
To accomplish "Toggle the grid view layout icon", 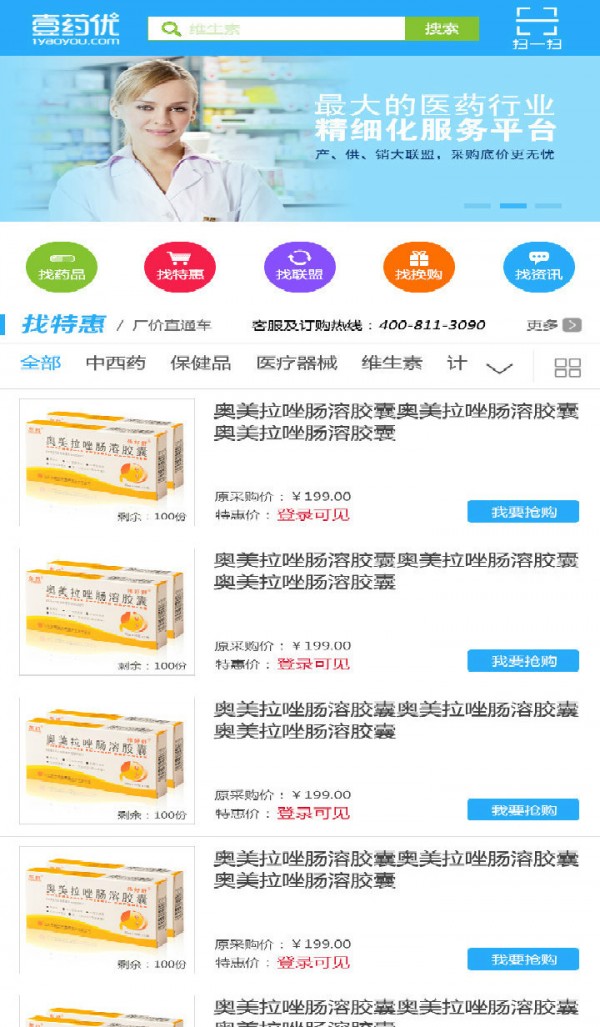I will 567,367.
